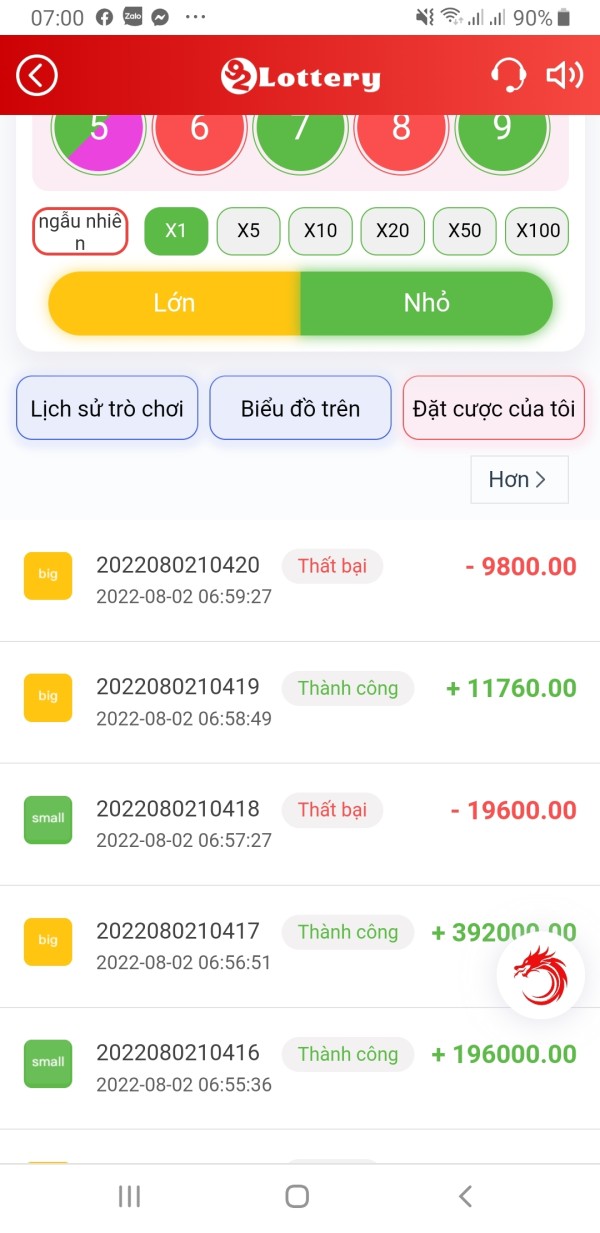The width and height of the screenshot is (600, 1233).
Task: Tap the ngẫu nhiên random button
Action: tap(80, 231)
